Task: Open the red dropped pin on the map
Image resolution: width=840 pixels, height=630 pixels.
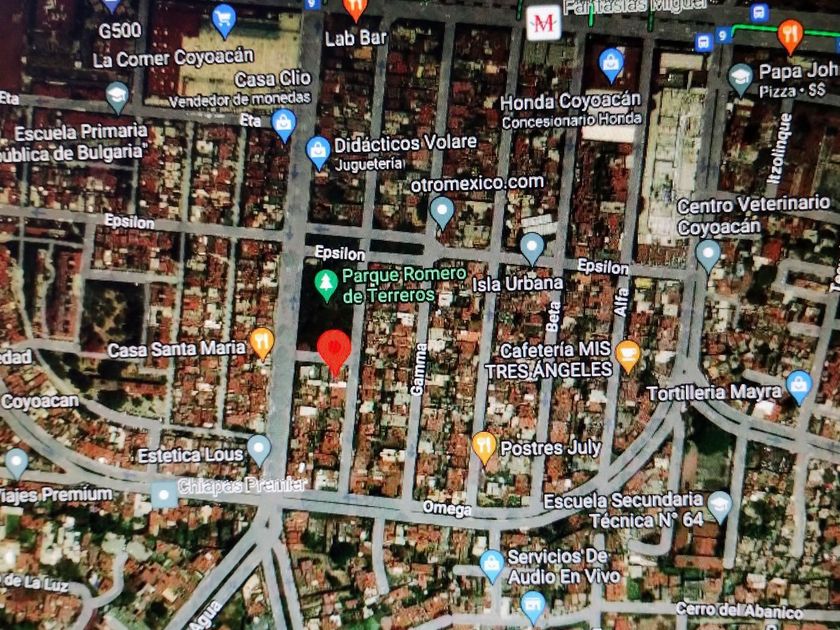Action: [334, 351]
